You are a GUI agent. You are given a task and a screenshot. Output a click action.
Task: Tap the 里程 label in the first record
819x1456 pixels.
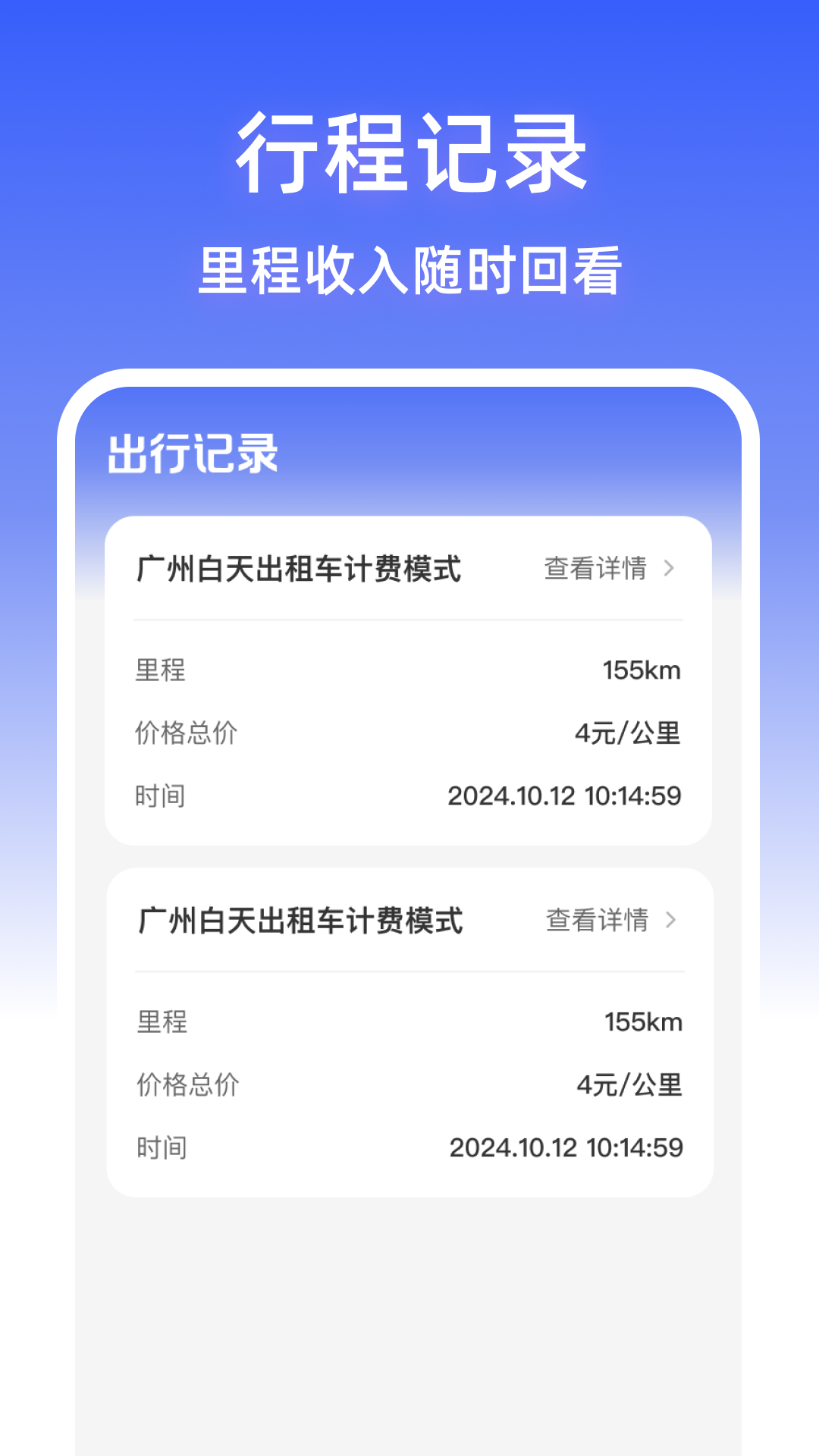pos(159,670)
